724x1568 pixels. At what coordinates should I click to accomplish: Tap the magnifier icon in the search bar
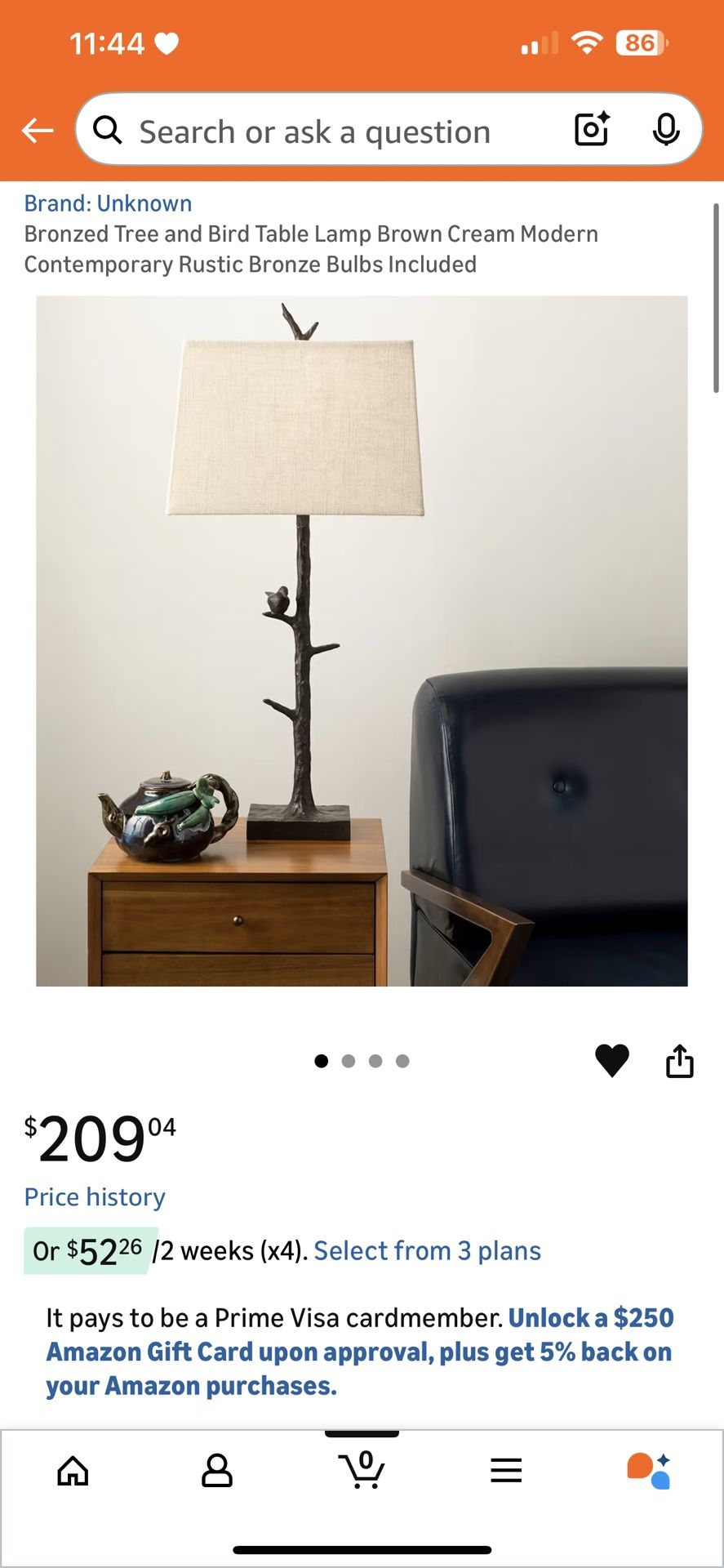pyautogui.click(x=108, y=131)
